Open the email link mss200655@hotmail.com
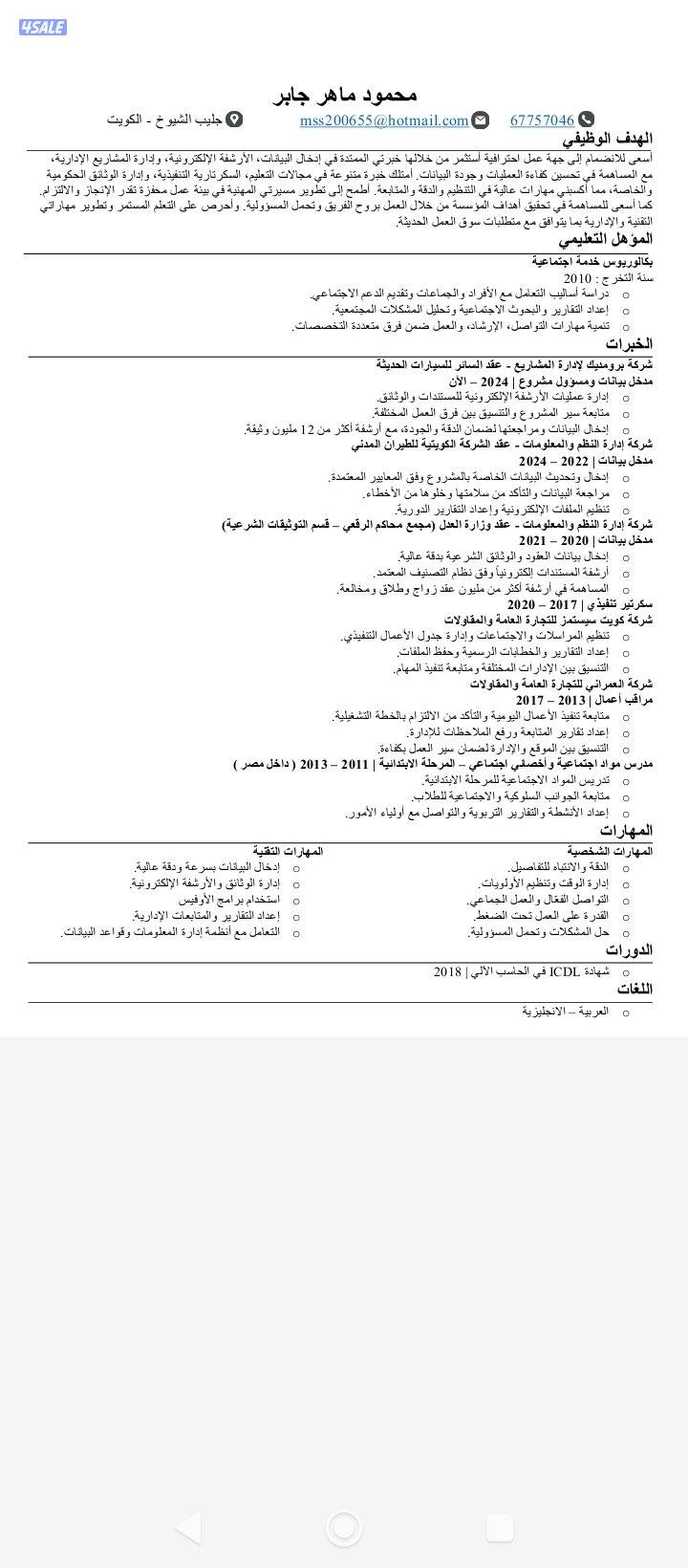Image resolution: width=688 pixels, height=1568 pixels. (x=384, y=120)
